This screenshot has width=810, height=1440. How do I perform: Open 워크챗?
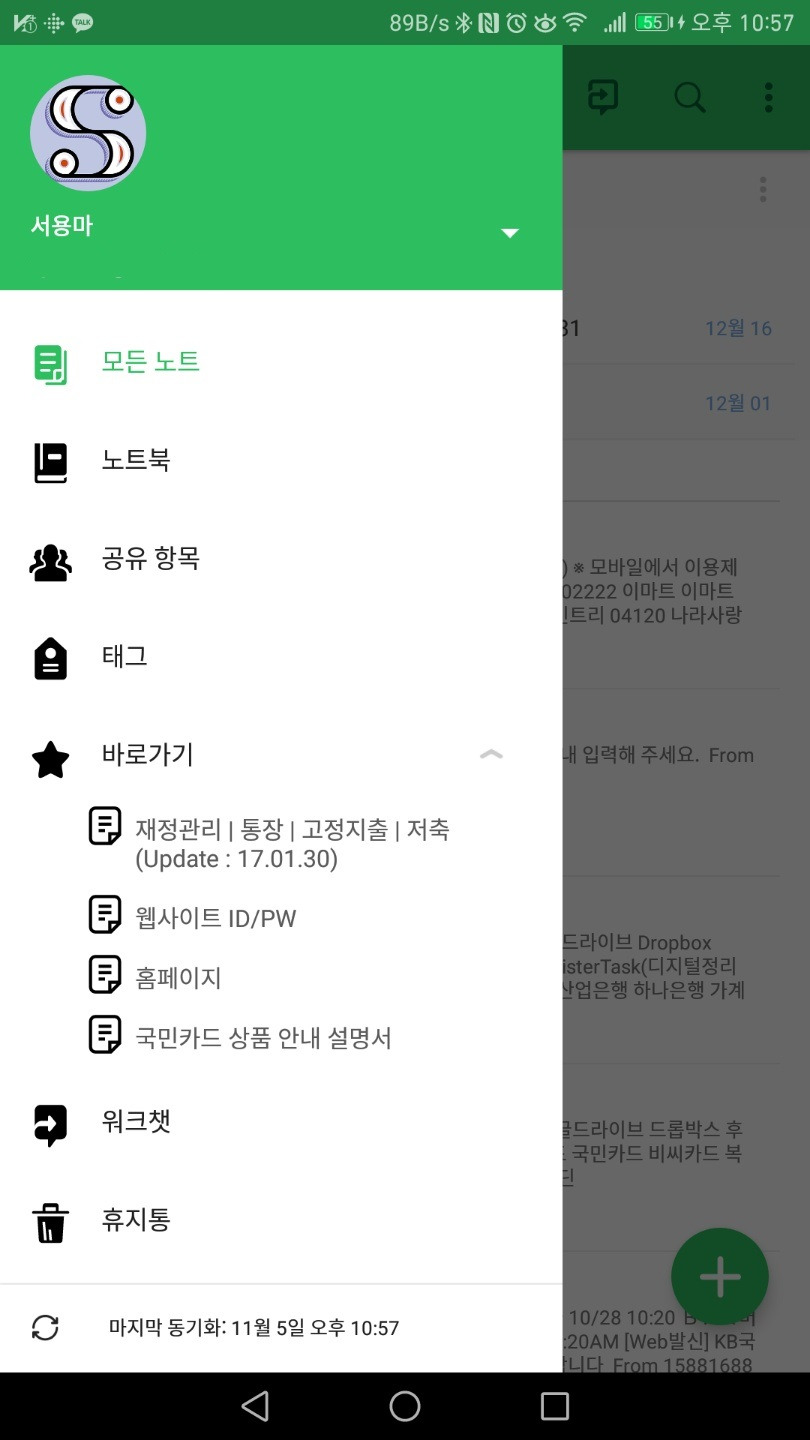coord(281,1122)
